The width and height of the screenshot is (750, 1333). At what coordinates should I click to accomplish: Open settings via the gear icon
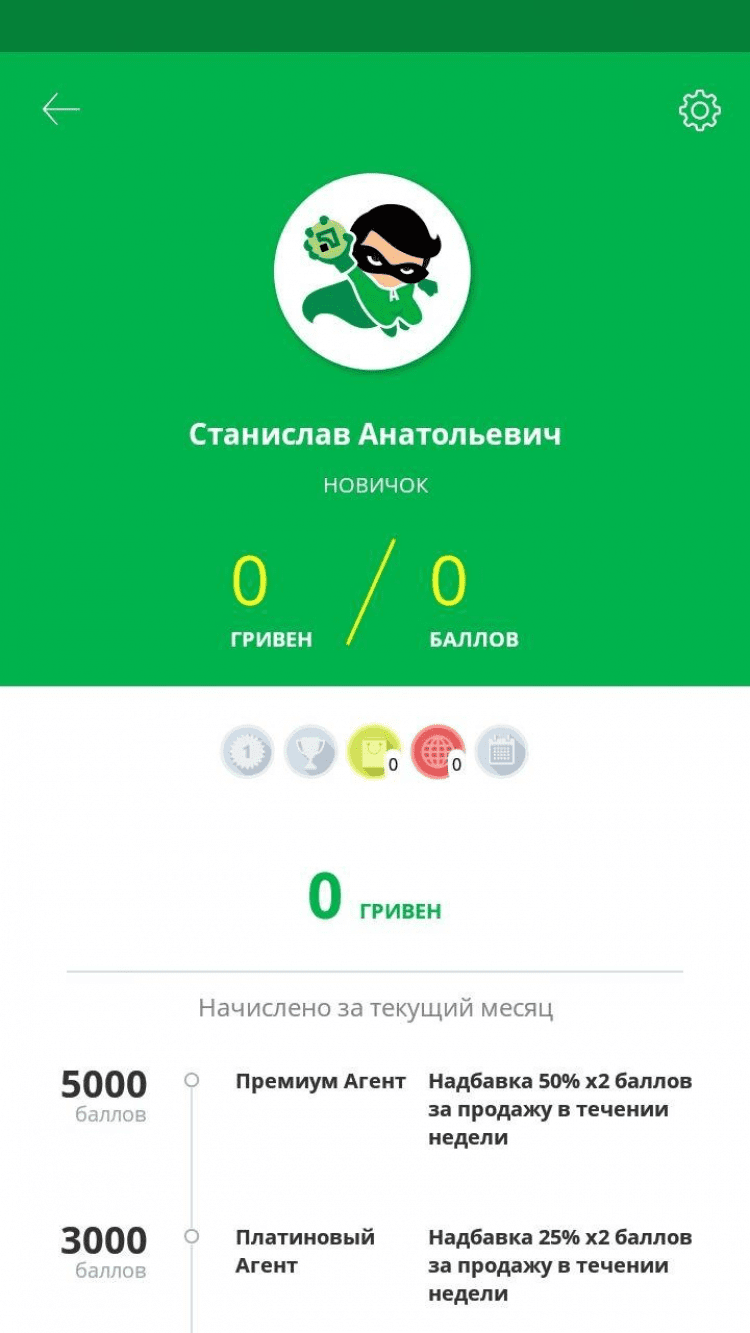(x=699, y=110)
